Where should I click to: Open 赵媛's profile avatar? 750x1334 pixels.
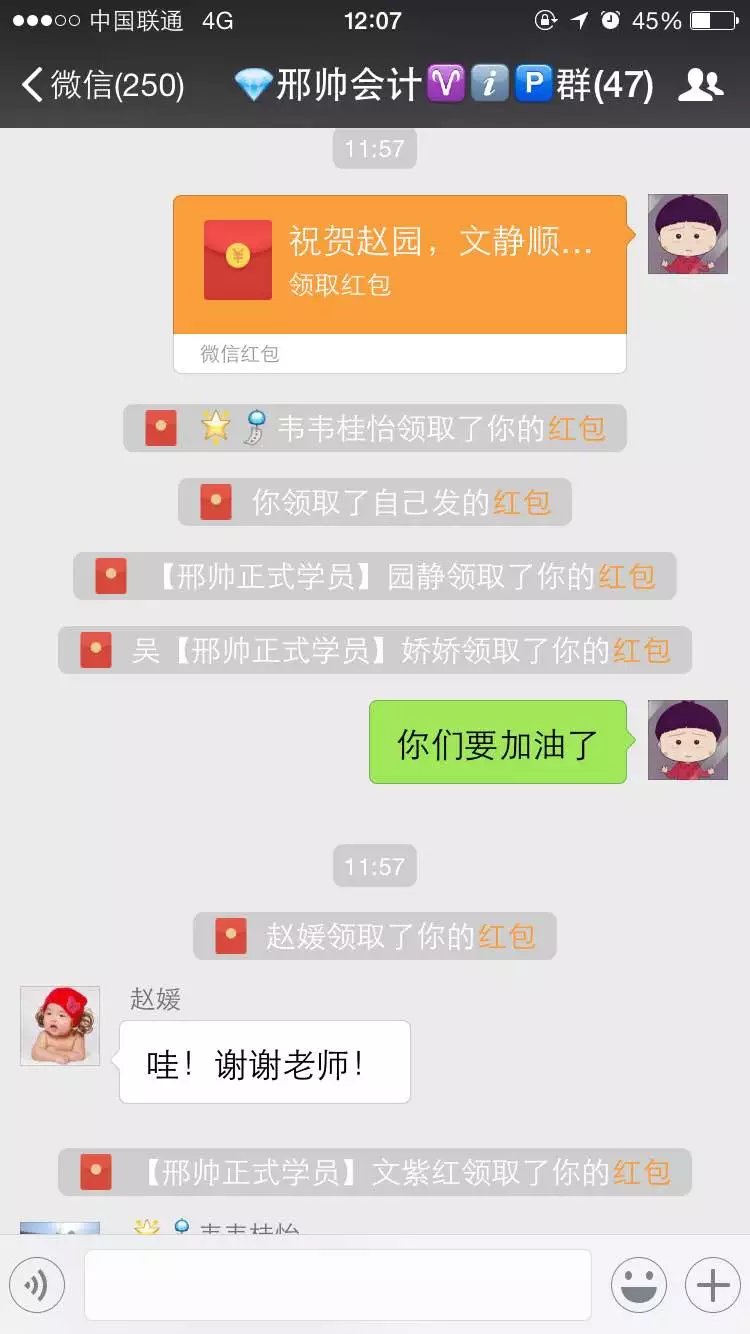point(60,1026)
